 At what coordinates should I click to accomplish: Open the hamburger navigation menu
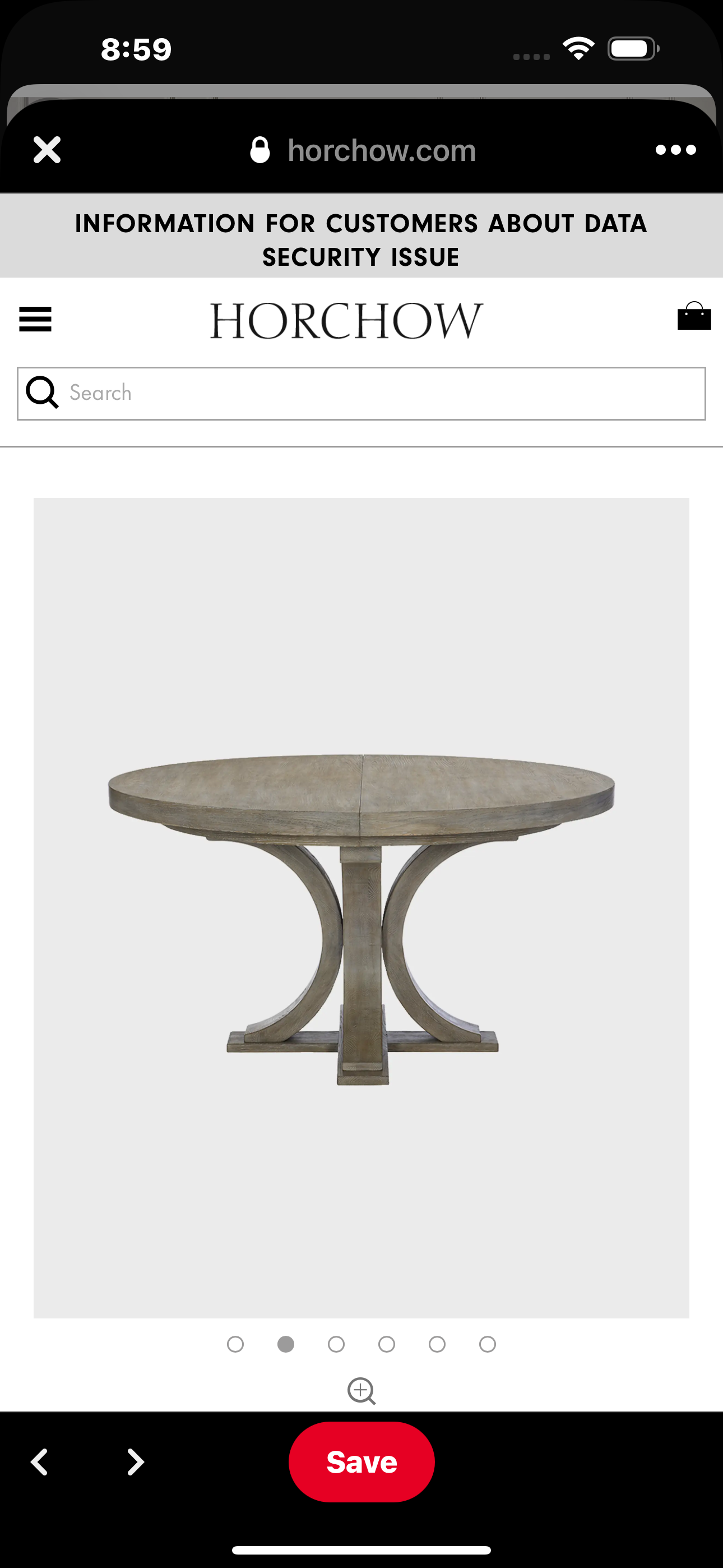click(x=35, y=319)
